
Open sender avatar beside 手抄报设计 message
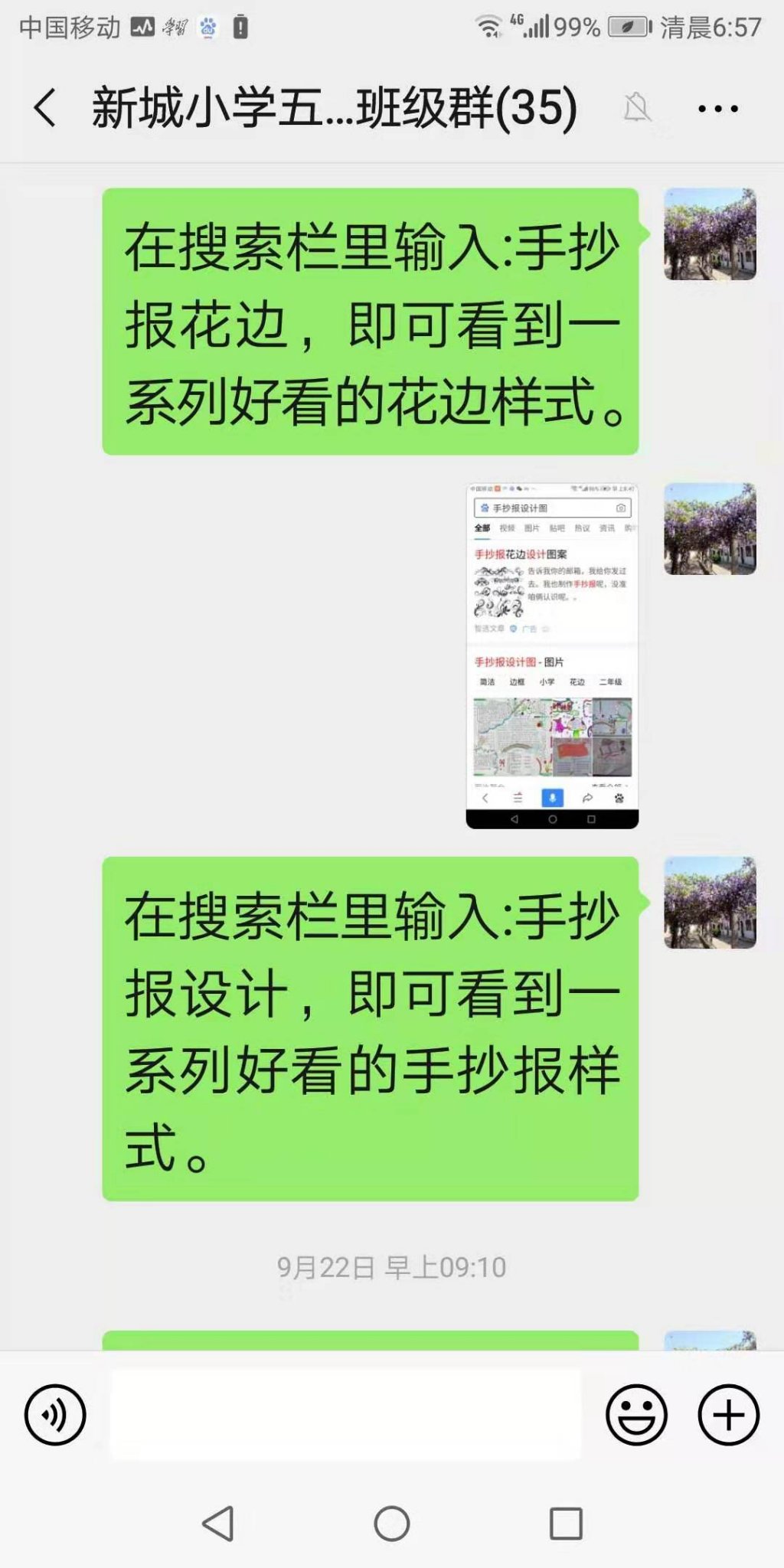[x=710, y=903]
